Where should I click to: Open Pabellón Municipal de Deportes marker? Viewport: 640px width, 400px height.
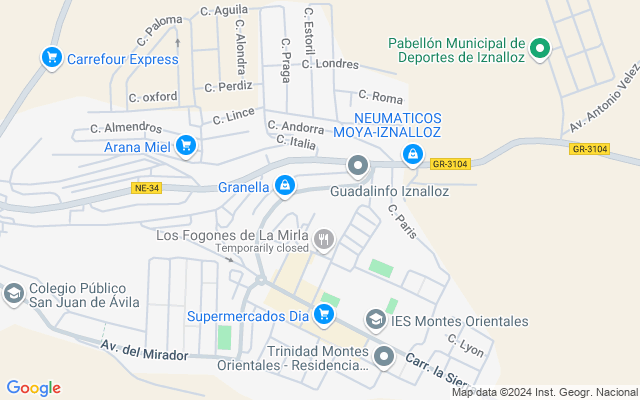tap(540, 48)
